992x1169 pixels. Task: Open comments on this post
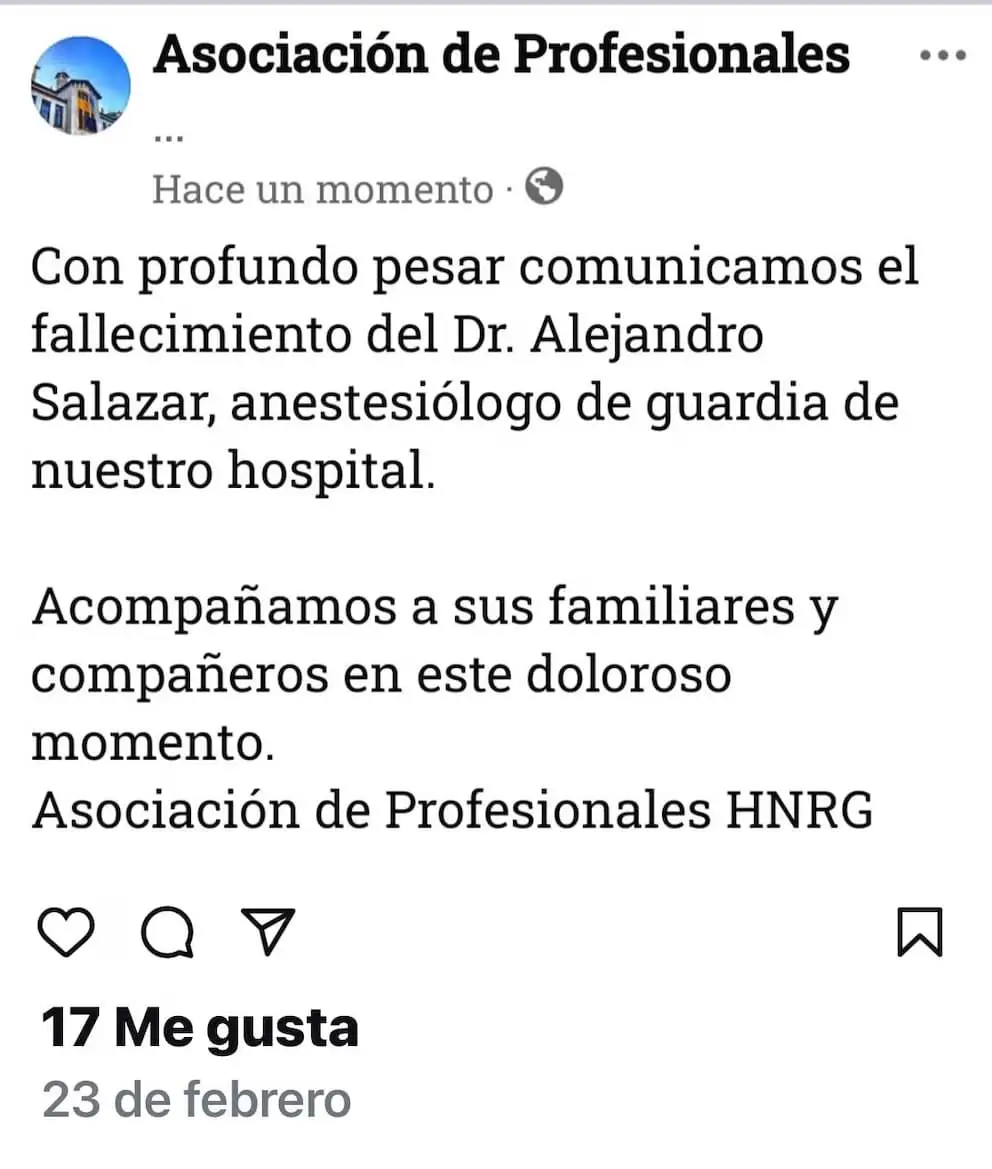tap(167, 933)
